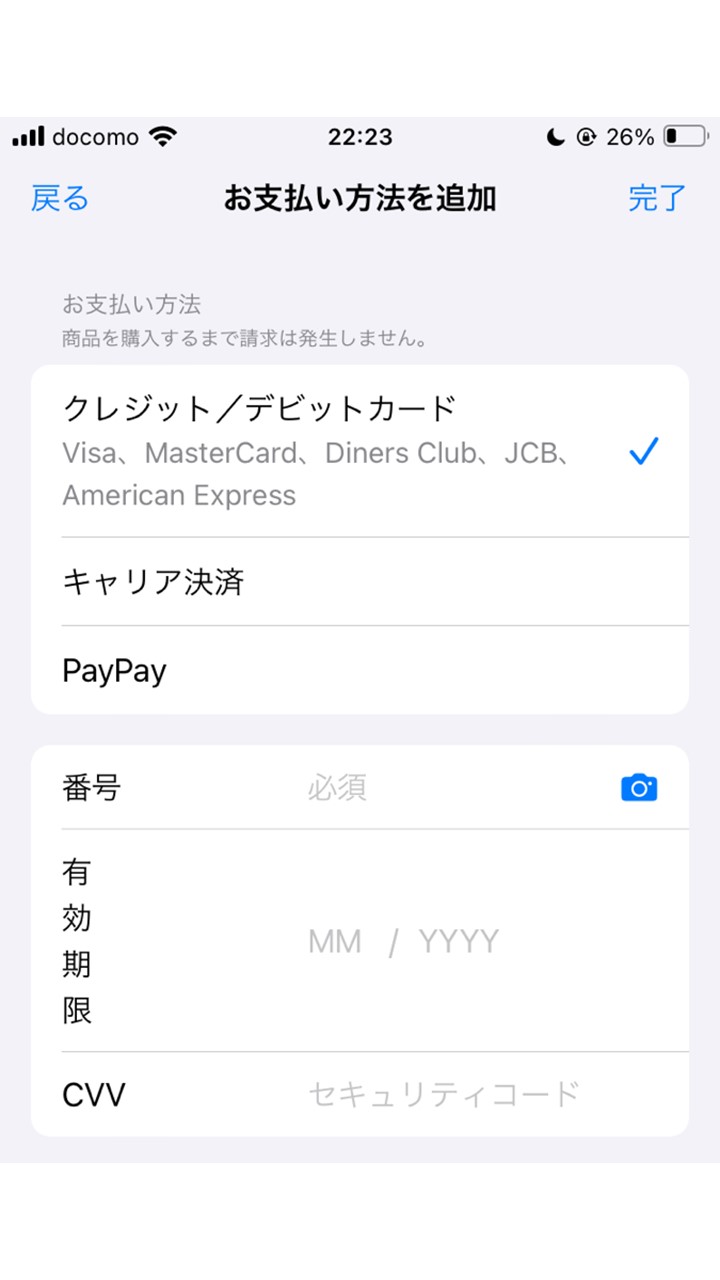
Task: Open the お支払い方法を追加 header area
Action: click(x=360, y=199)
